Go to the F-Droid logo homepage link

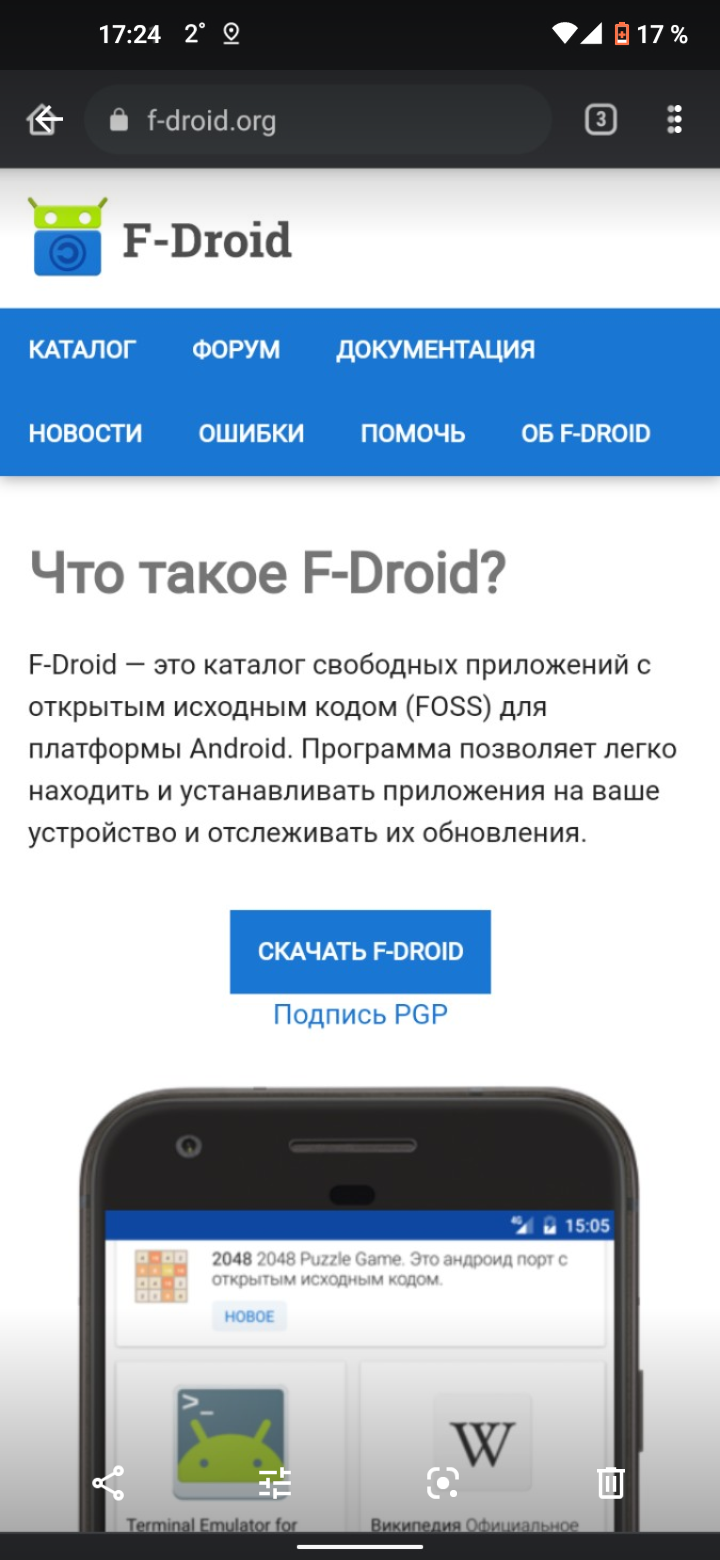tap(160, 238)
